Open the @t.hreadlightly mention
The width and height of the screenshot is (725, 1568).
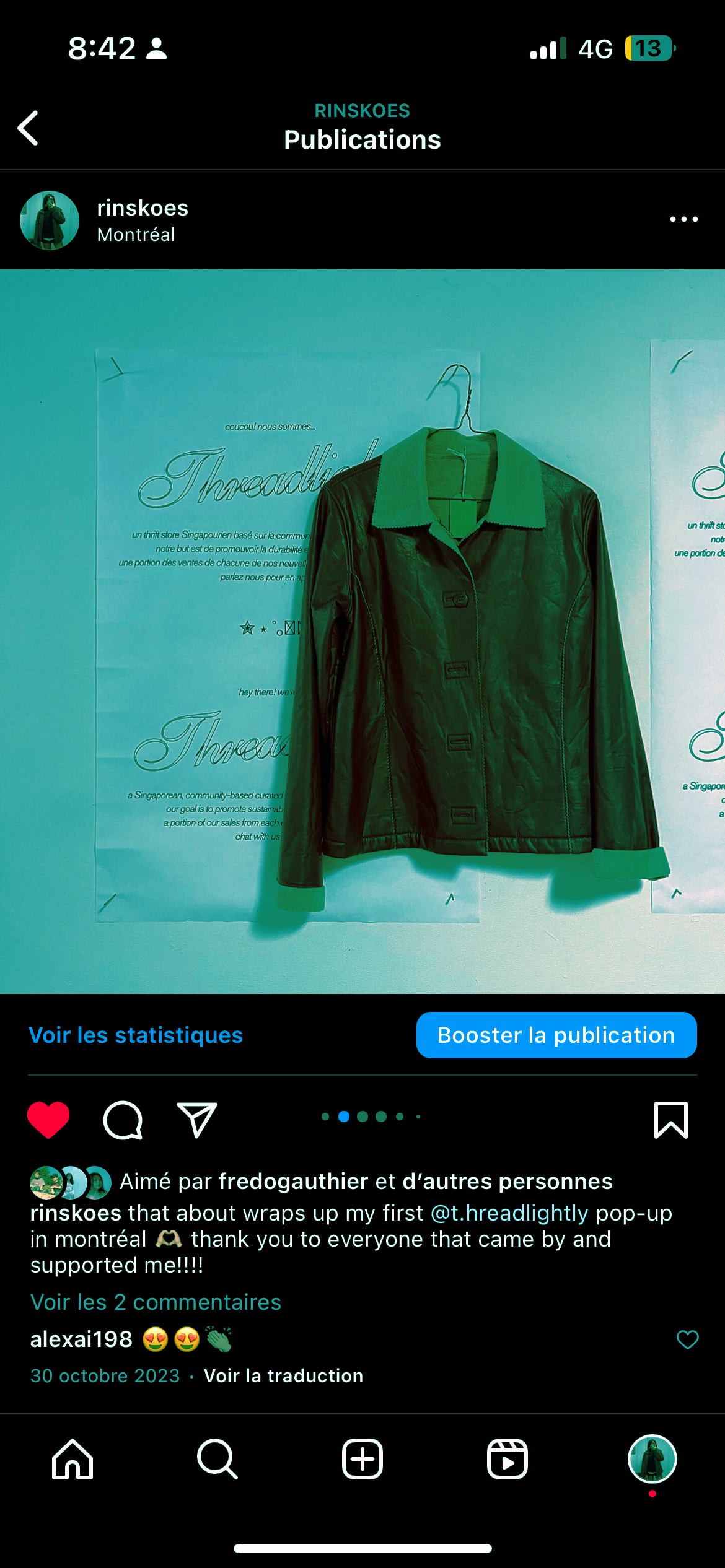pyautogui.click(x=509, y=1213)
